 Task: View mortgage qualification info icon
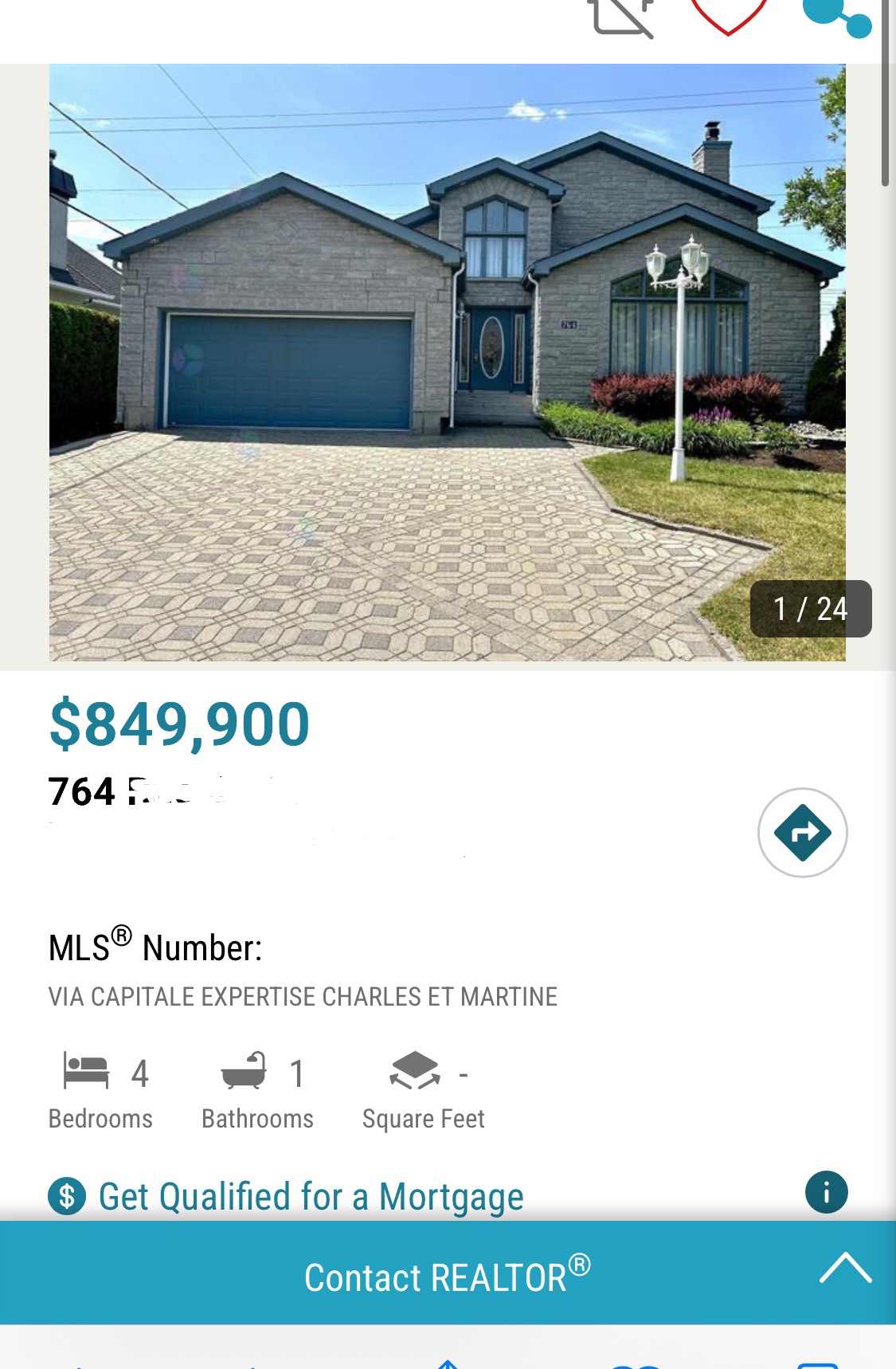(826, 1193)
